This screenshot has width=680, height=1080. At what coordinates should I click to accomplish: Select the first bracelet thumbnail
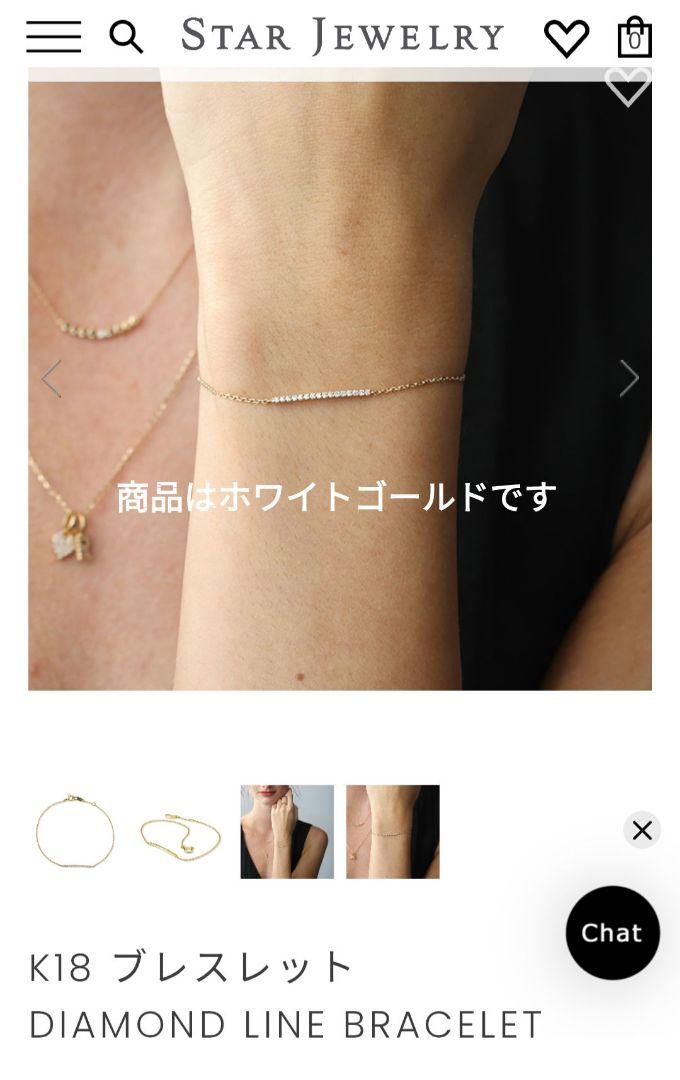tap(75, 832)
